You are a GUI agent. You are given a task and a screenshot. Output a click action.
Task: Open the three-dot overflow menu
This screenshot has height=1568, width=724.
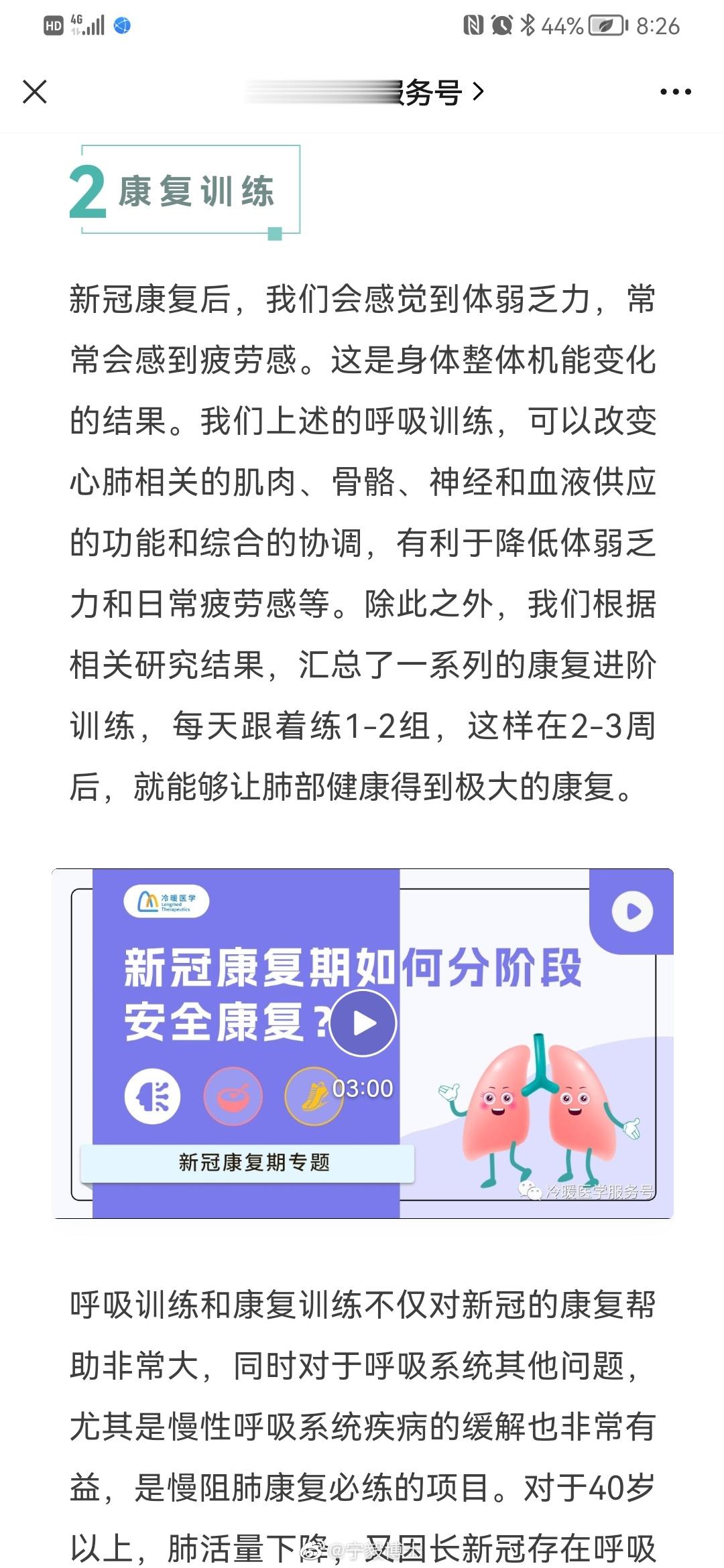pos(675,92)
